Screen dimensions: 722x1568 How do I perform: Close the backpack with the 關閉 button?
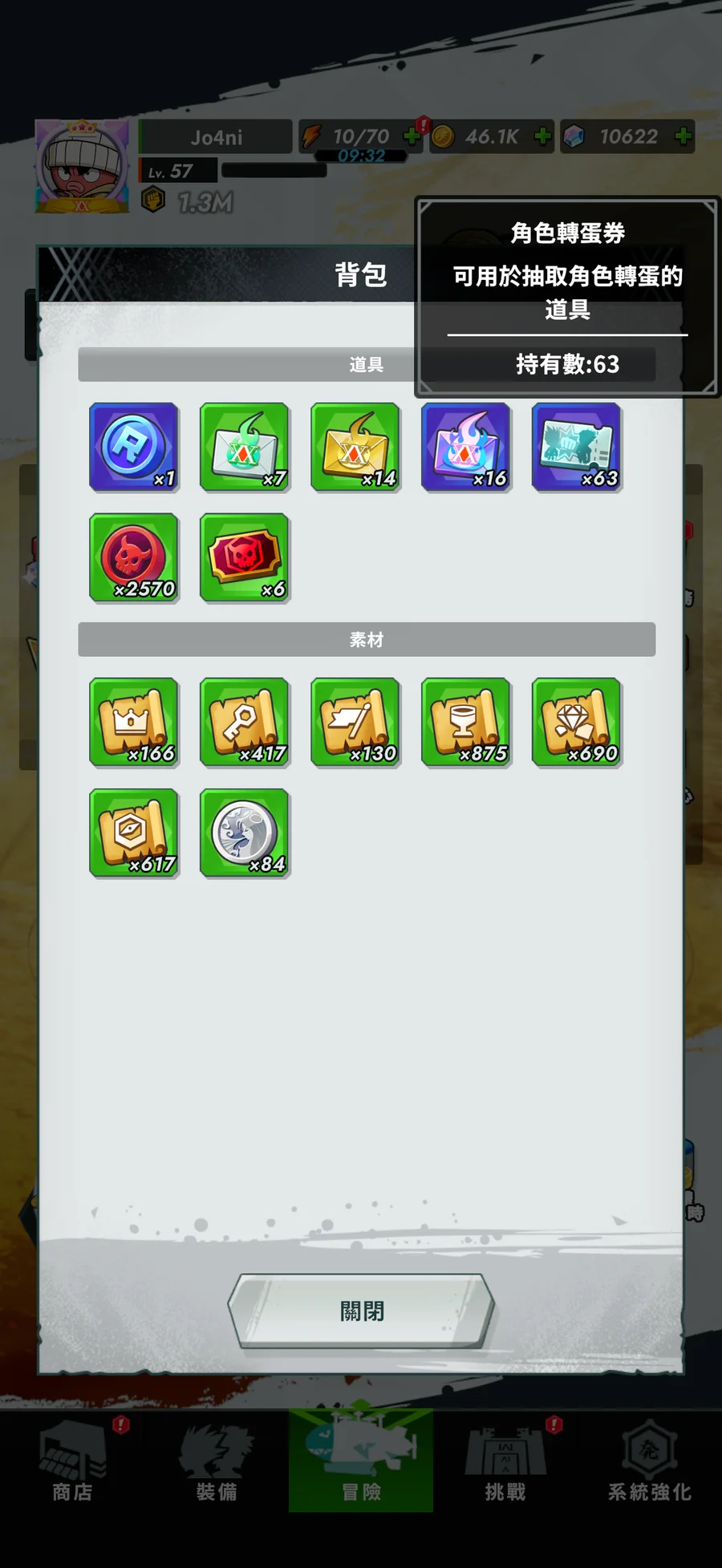pos(361,1311)
